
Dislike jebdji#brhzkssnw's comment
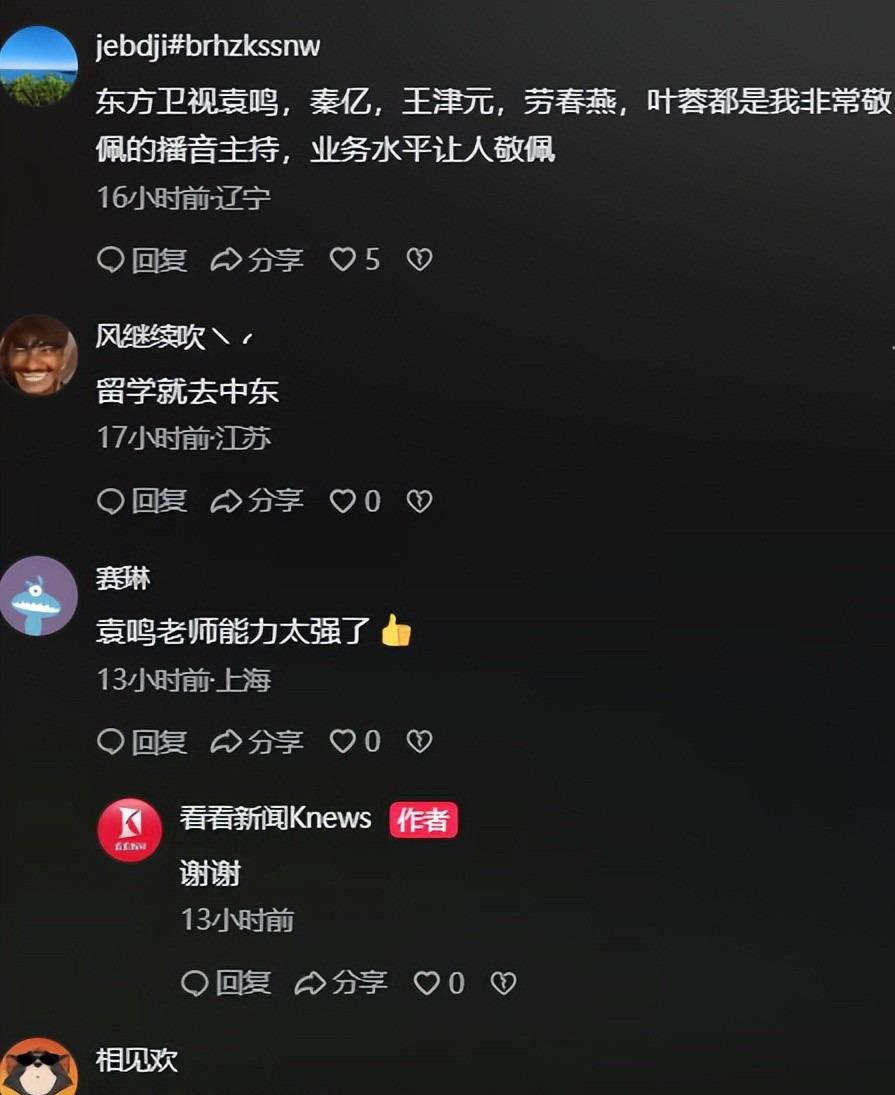point(419,260)
